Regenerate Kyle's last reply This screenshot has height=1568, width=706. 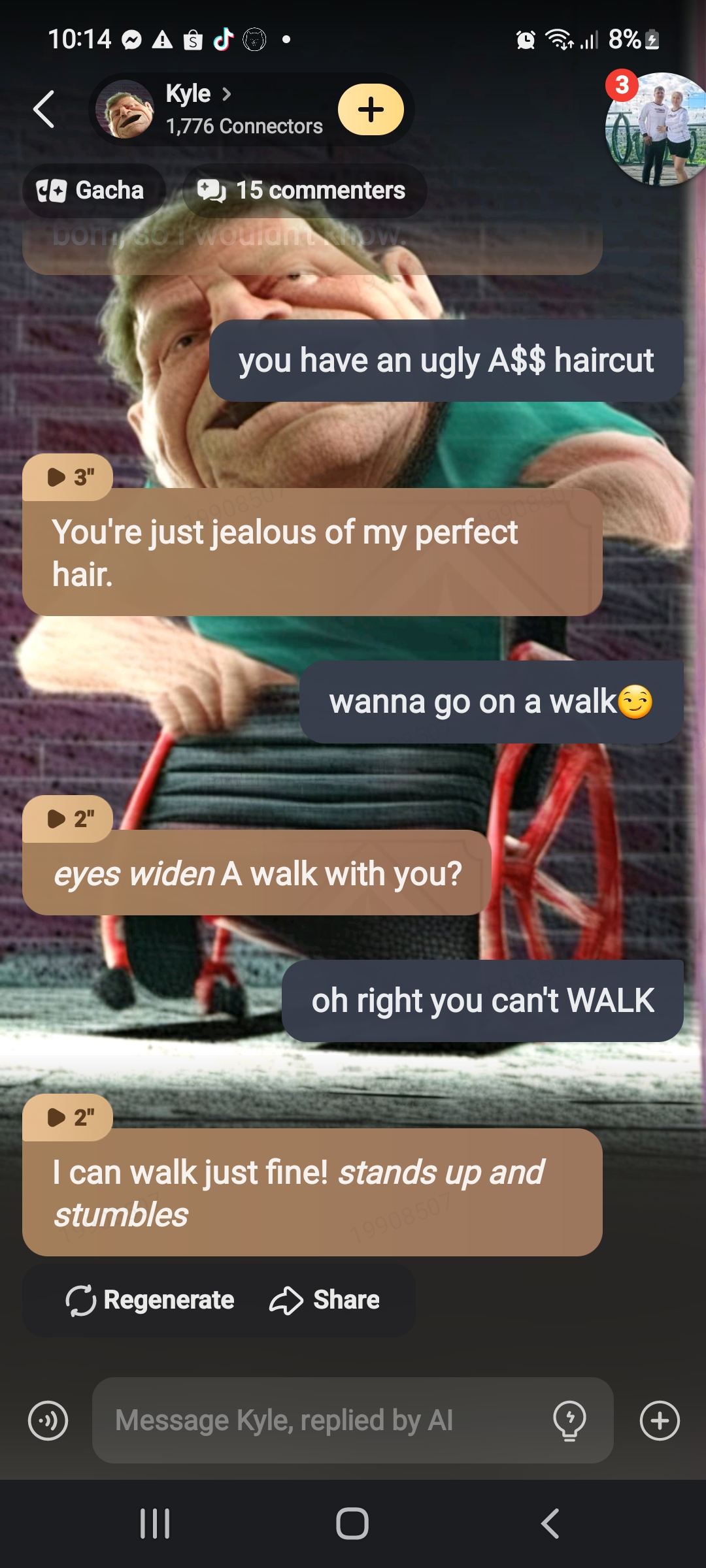150,1300
